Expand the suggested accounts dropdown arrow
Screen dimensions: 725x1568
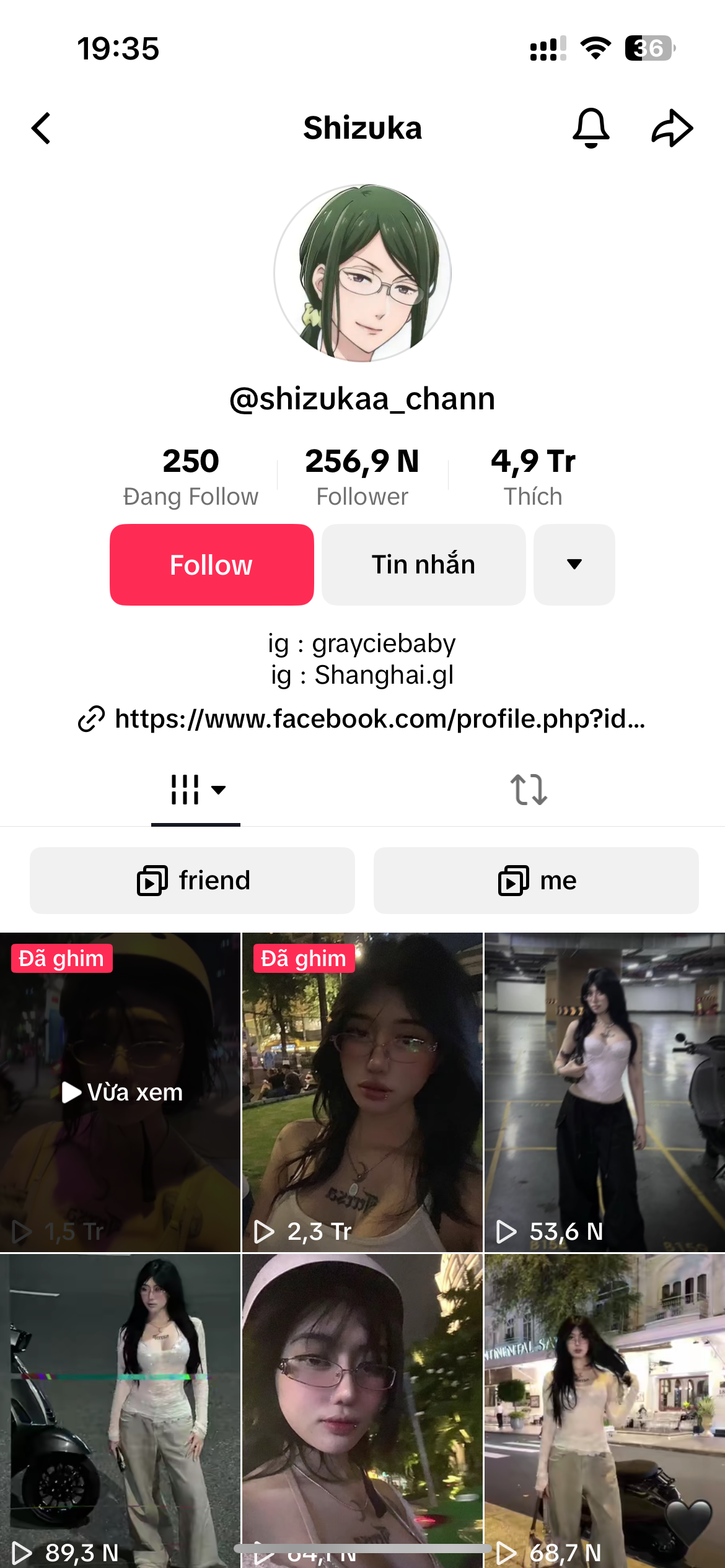coord(574,565)
